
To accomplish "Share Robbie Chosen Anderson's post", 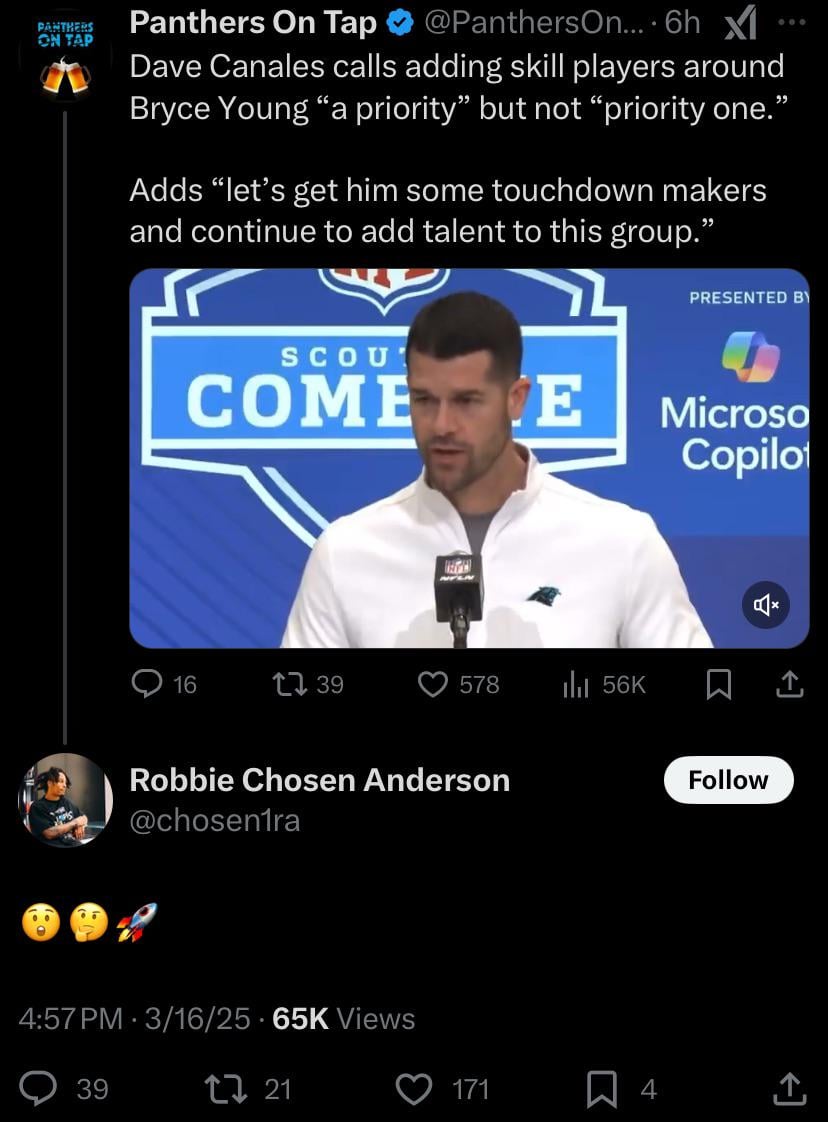I will click(x=789, y=1088).
